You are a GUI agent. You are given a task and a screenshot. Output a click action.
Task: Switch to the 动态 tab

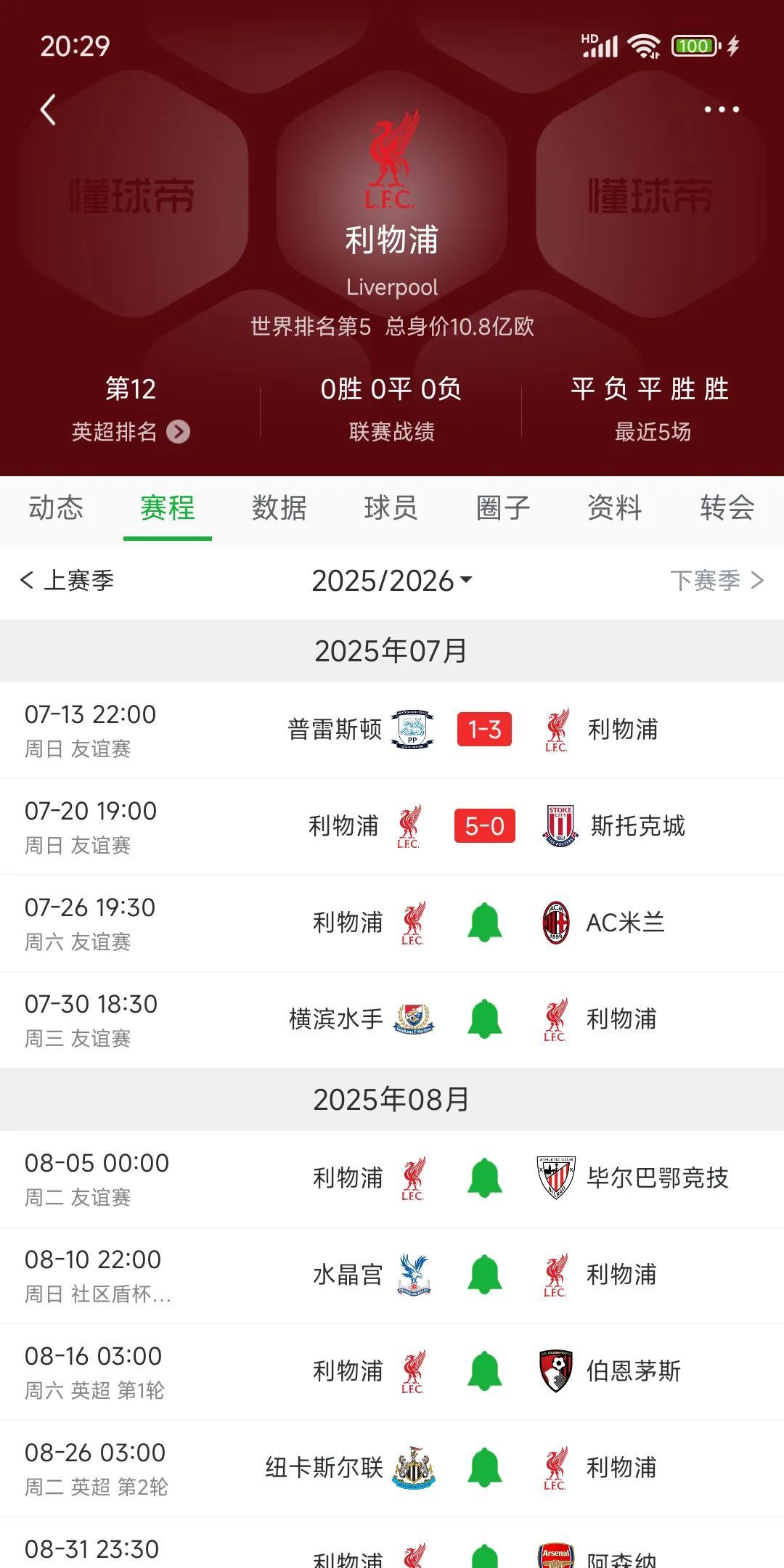[x=56, y=508]
